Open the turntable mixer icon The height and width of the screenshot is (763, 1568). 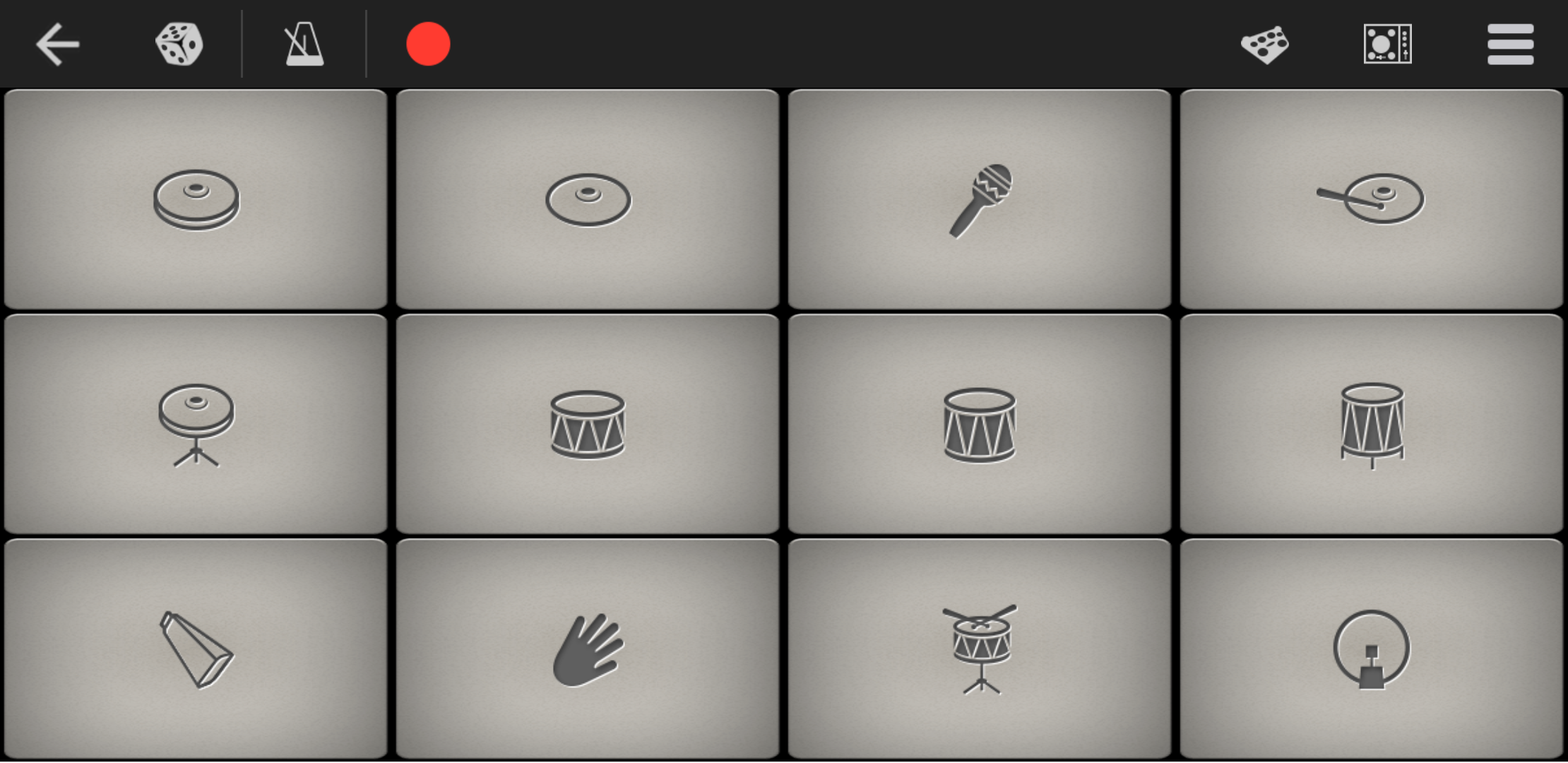click(x=1387, y=45)
